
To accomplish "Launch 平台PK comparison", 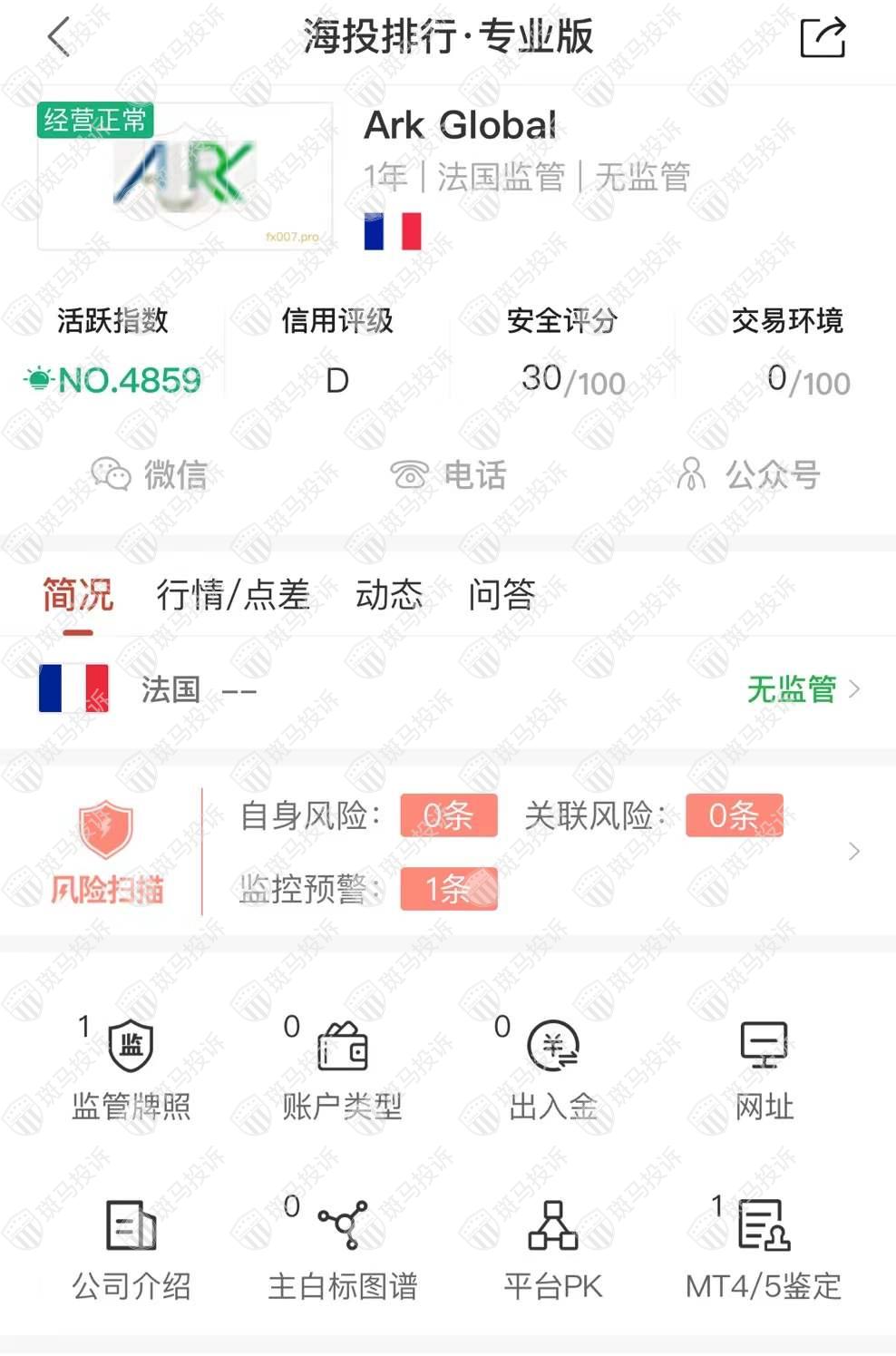I will pyautogui.click(x=553, y=1250).
